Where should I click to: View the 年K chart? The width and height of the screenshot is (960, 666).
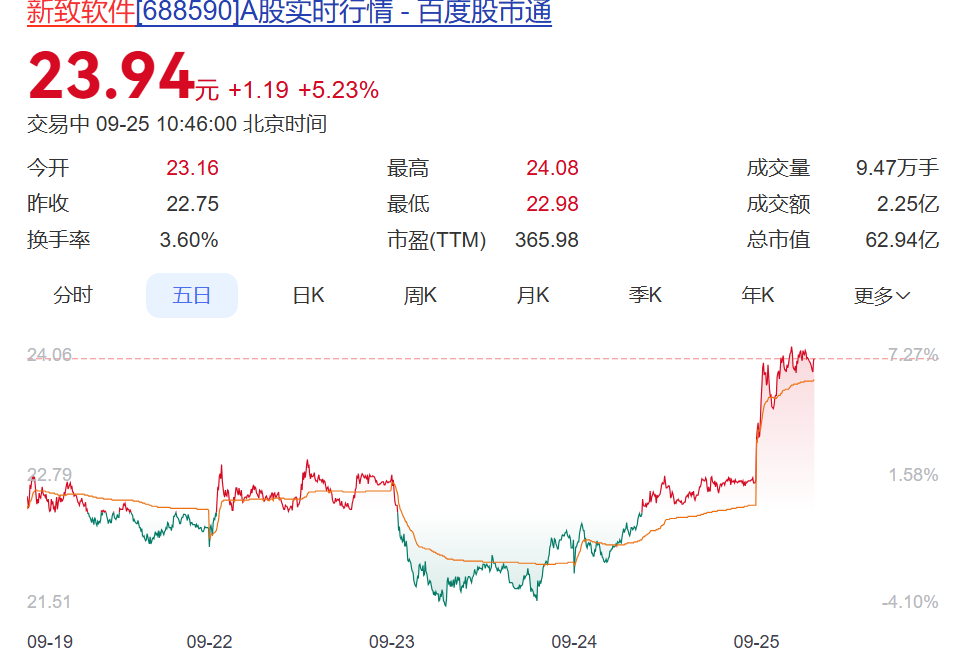758,295
